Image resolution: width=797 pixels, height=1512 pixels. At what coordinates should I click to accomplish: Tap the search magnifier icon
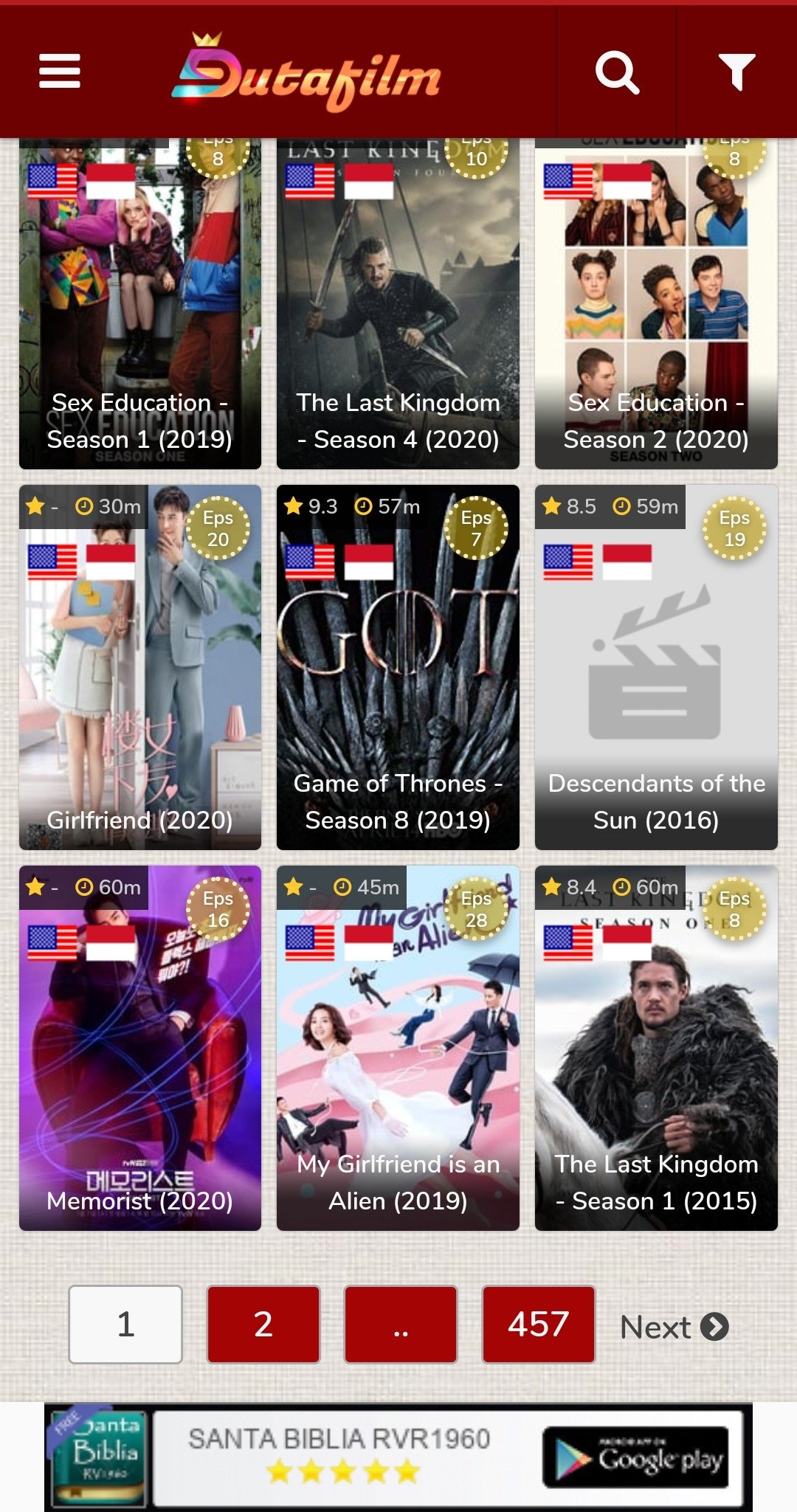coord(617,72)
